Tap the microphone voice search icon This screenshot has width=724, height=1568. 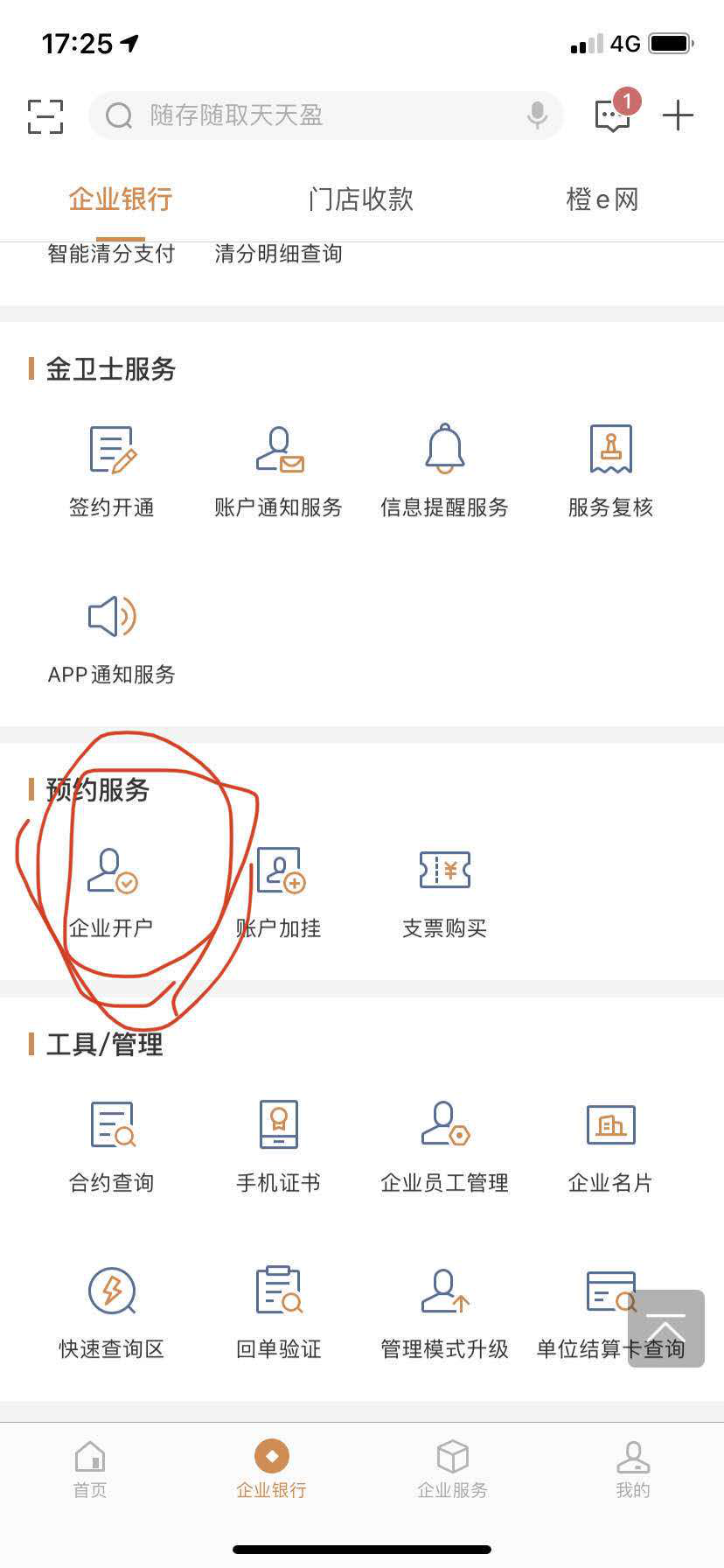(537, 115)
